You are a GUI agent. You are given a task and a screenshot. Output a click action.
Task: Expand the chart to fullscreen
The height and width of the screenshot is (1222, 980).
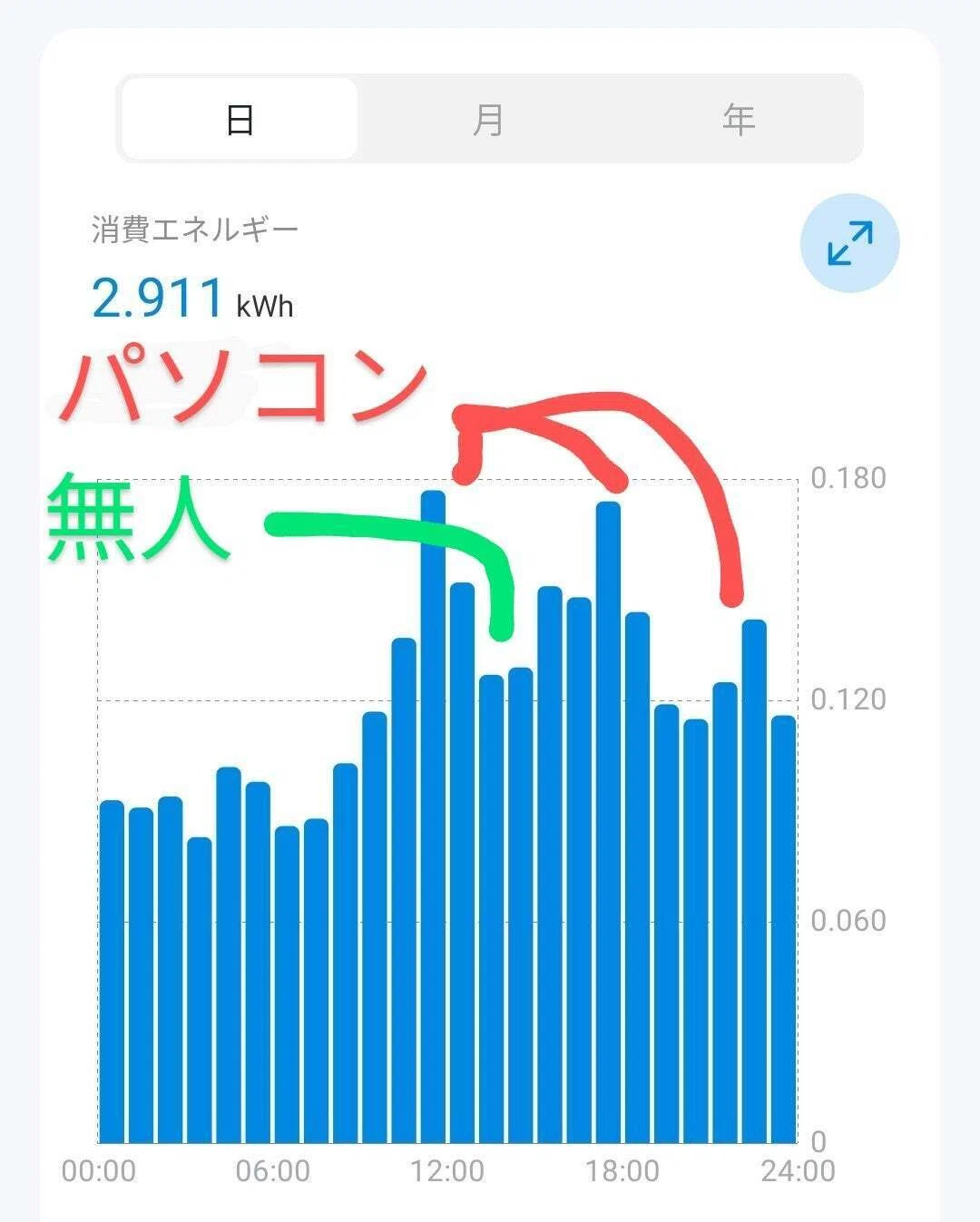click(x=849, y=243)
